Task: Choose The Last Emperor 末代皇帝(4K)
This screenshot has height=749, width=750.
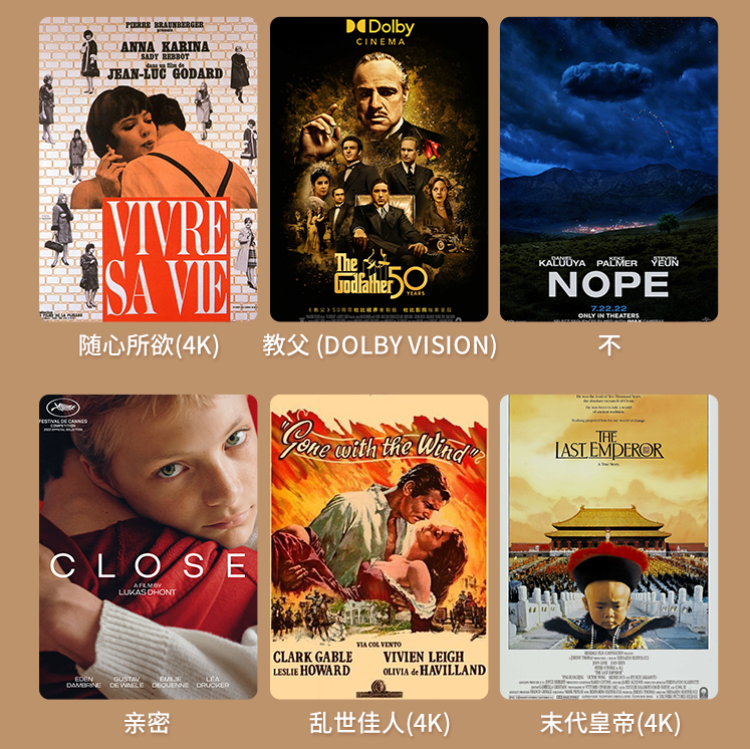Action: 608,546
